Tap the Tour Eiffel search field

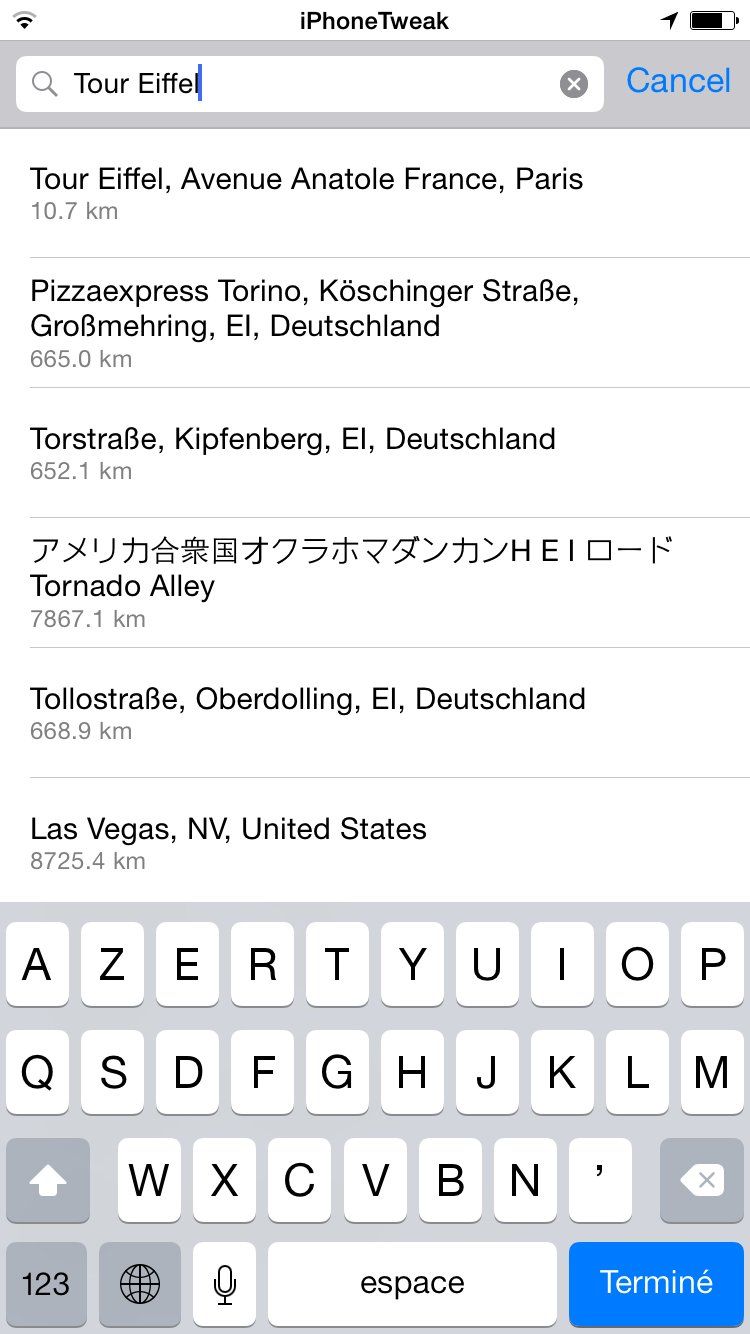300,84
